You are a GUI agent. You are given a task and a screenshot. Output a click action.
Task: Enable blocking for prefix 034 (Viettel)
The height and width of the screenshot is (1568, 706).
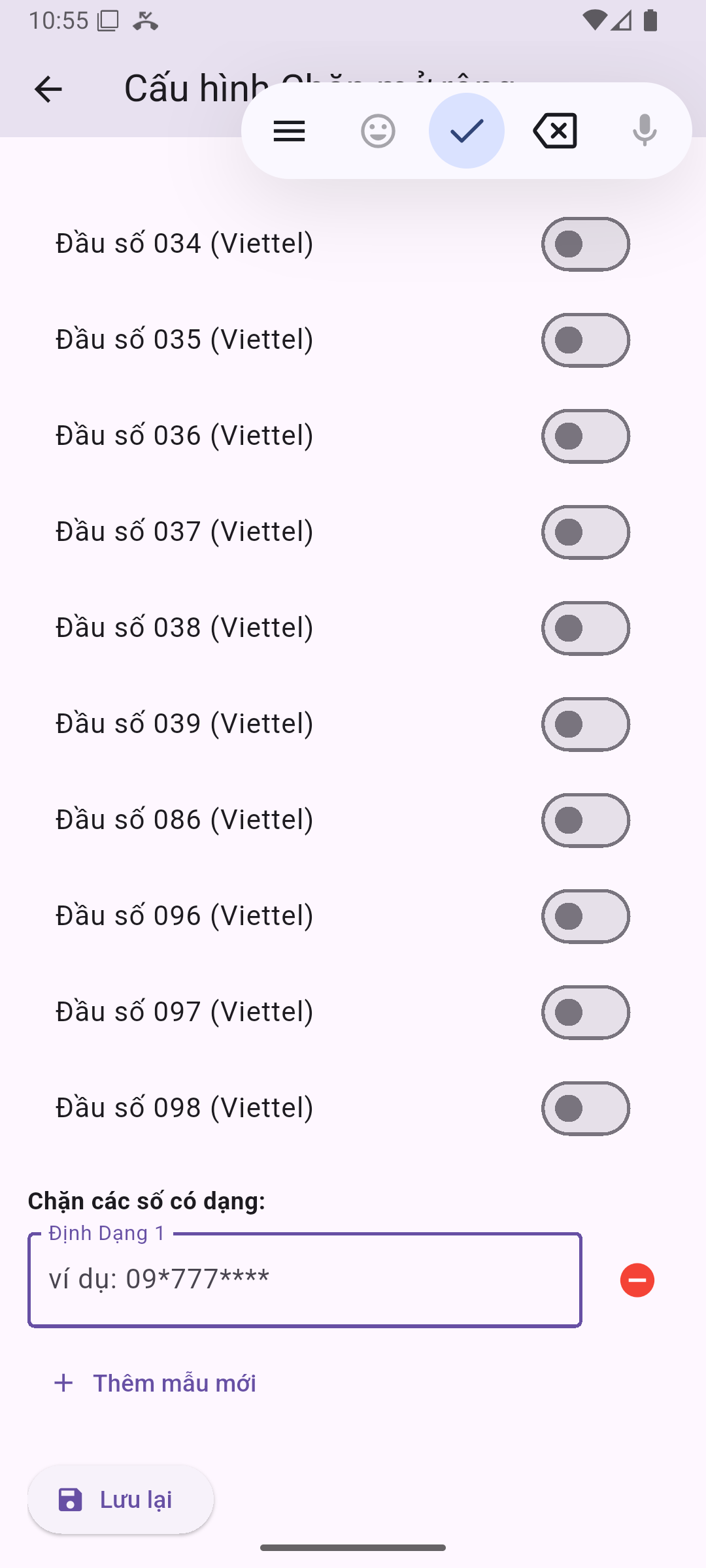(585, 244)
